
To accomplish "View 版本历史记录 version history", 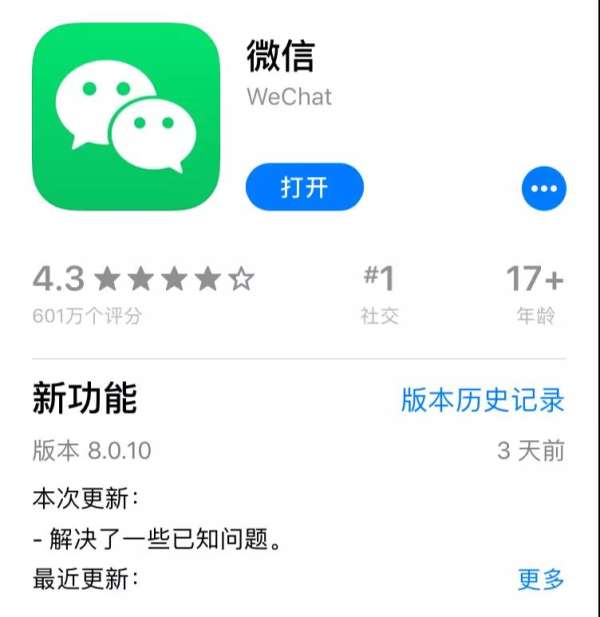I will (483, 400).
